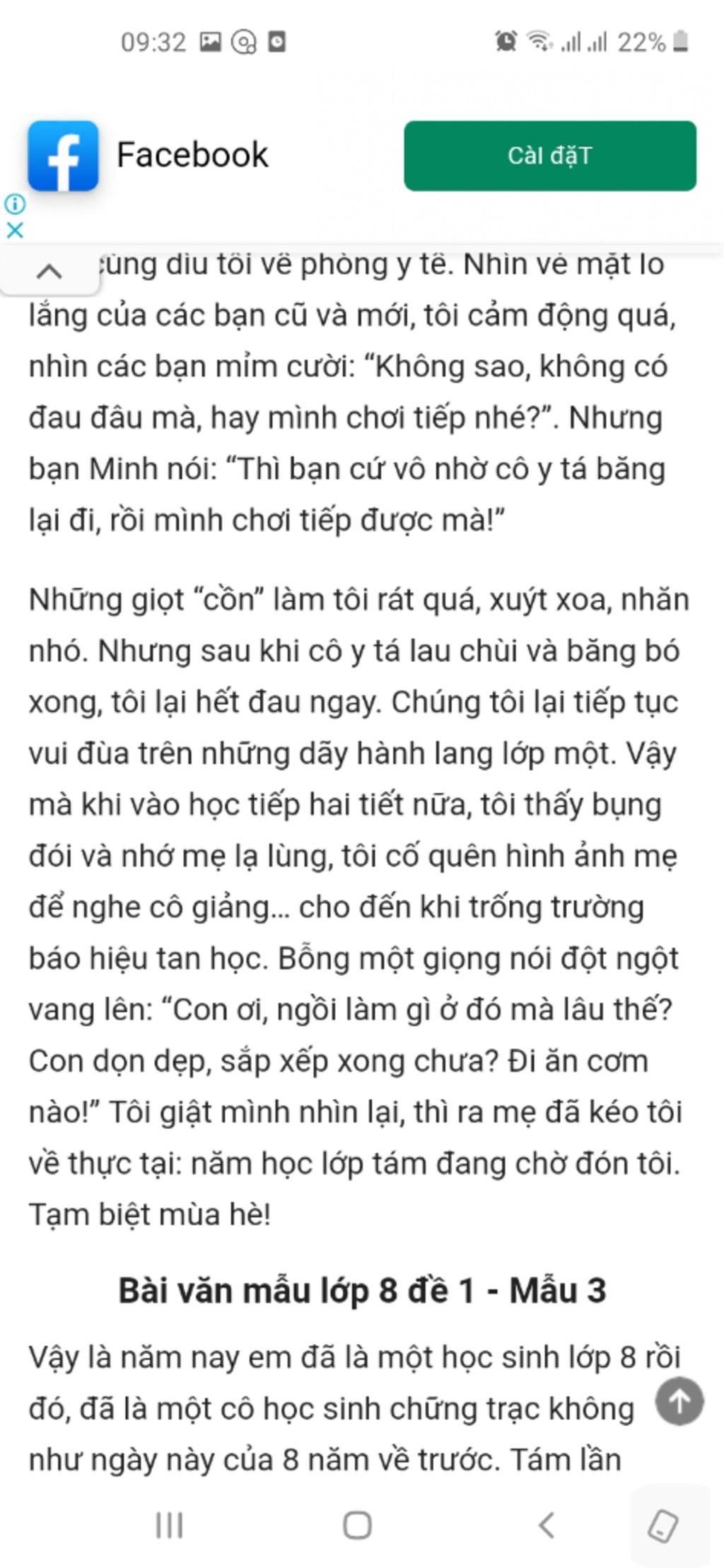Go to the home screen
Viewport: 724px width, 1568px height.
click(x=357, y=1526)
